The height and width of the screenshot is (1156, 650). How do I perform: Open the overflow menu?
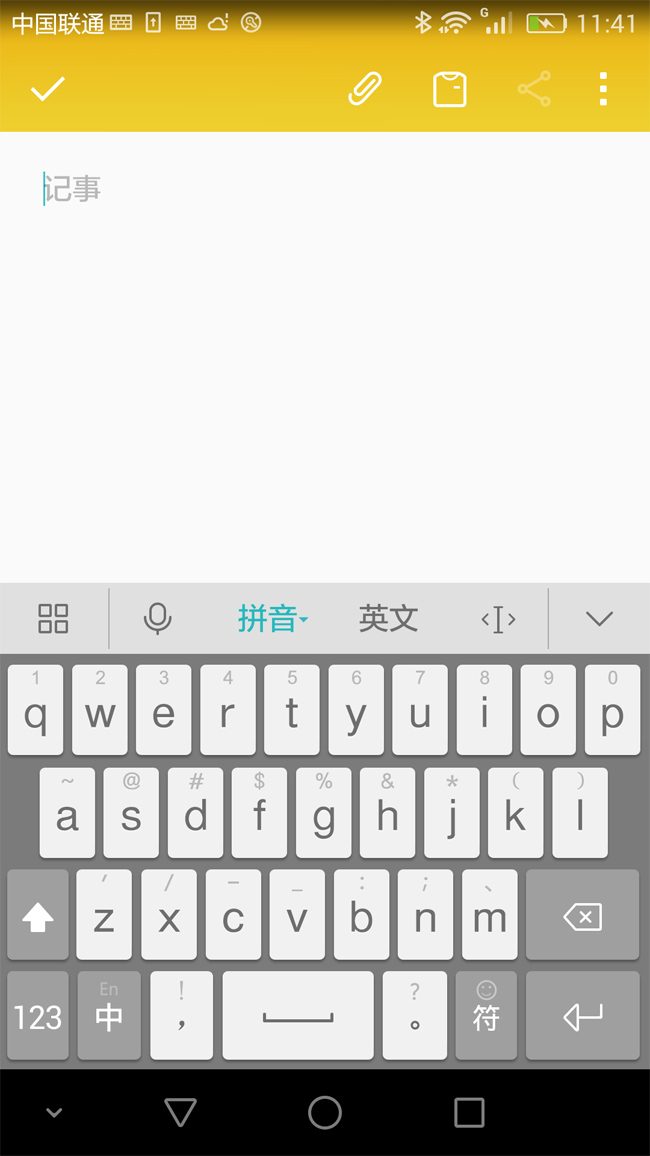tap(603, 89)
